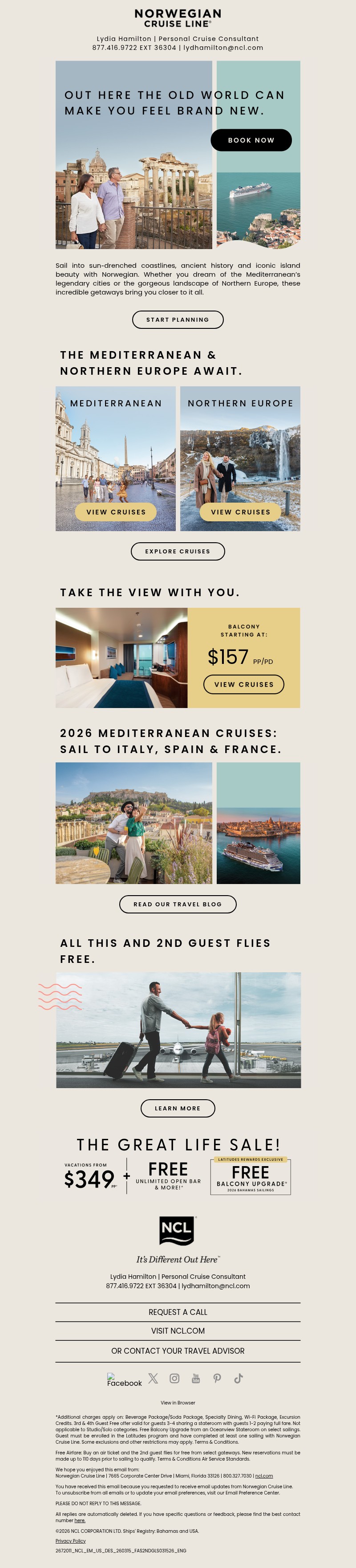Image resolution: width=356 pixels, height=1568 pixels.
Task: Open the Privacy Policy link
Action: 70,1541
